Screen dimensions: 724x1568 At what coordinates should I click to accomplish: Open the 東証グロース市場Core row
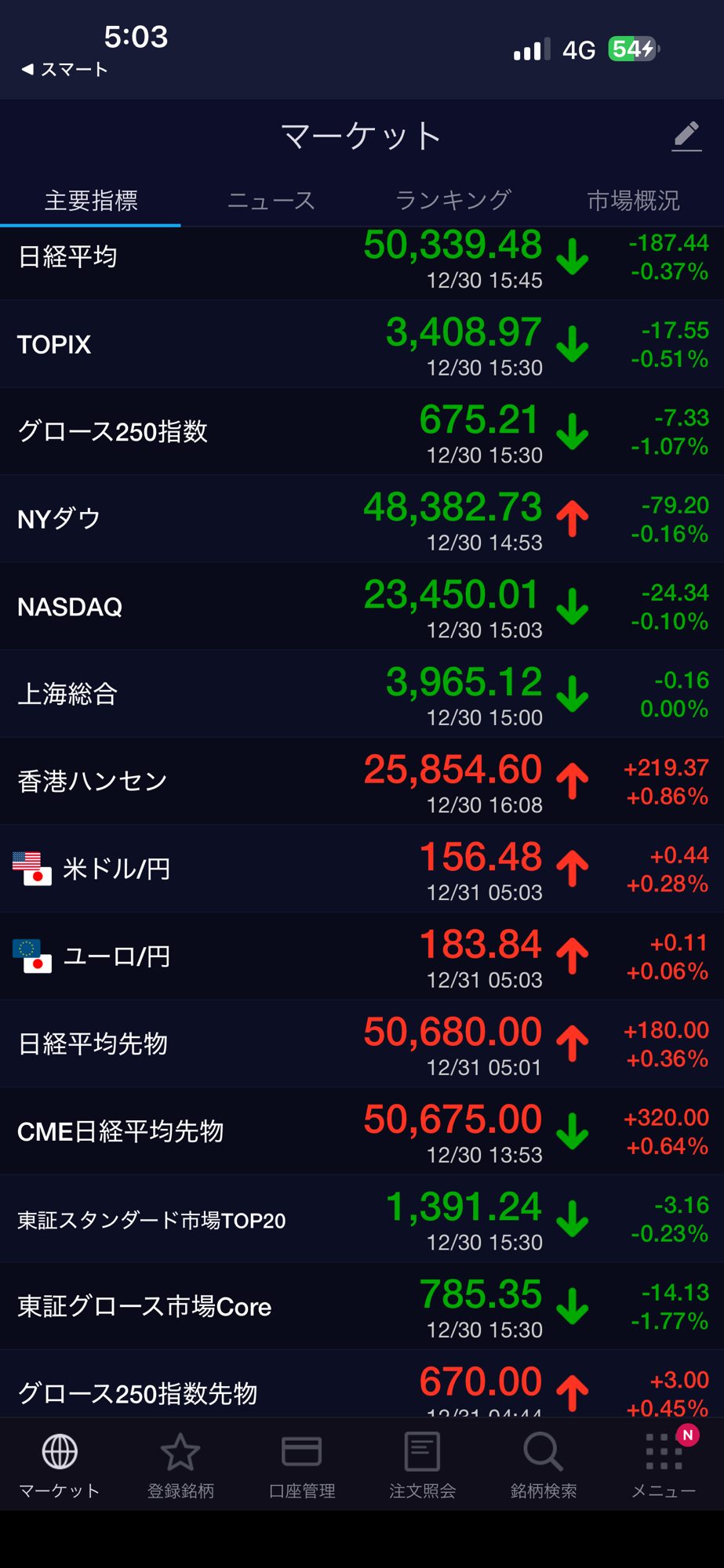[361, 1306]
